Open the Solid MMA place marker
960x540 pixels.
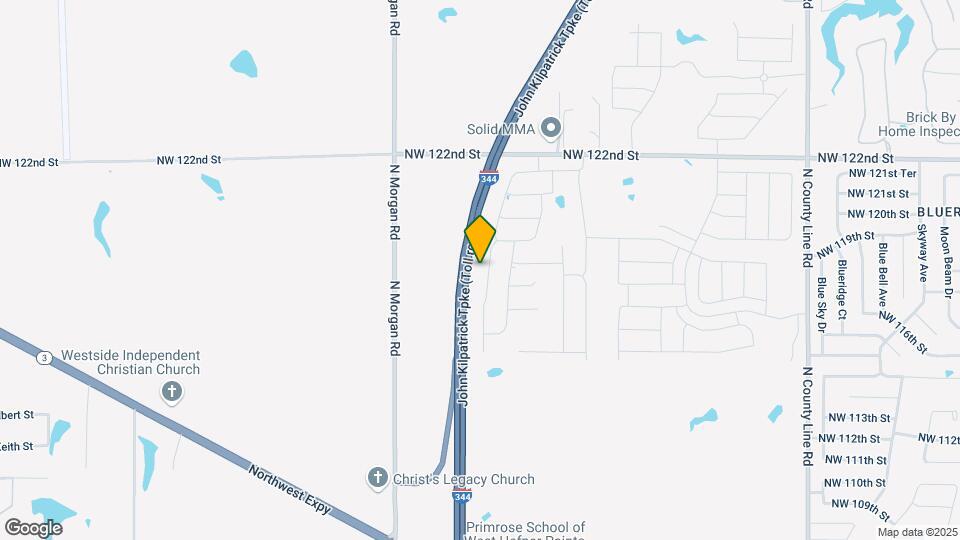550,128
